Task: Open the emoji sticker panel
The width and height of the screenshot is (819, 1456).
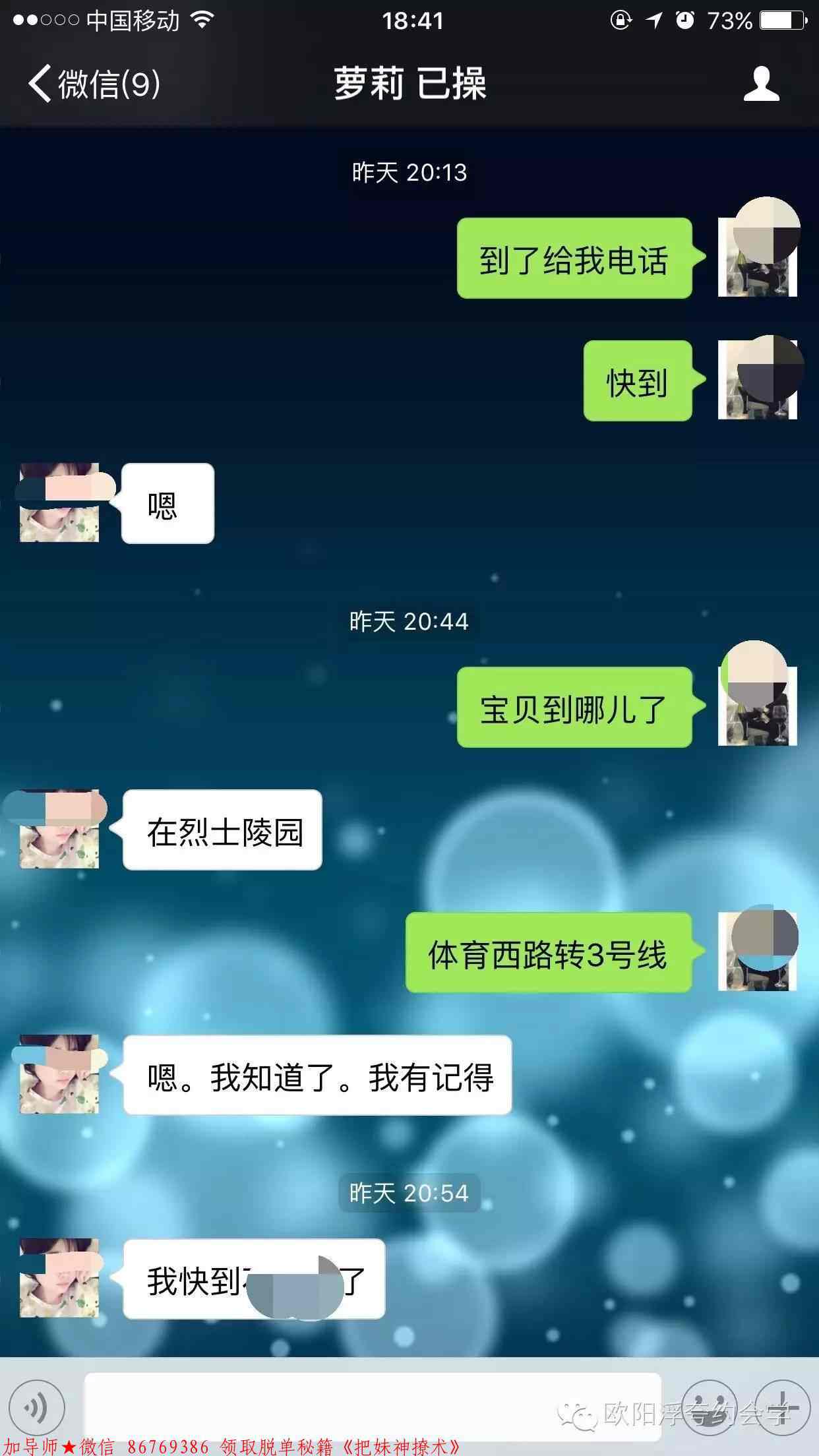Action: click(x=710, y=1407)
